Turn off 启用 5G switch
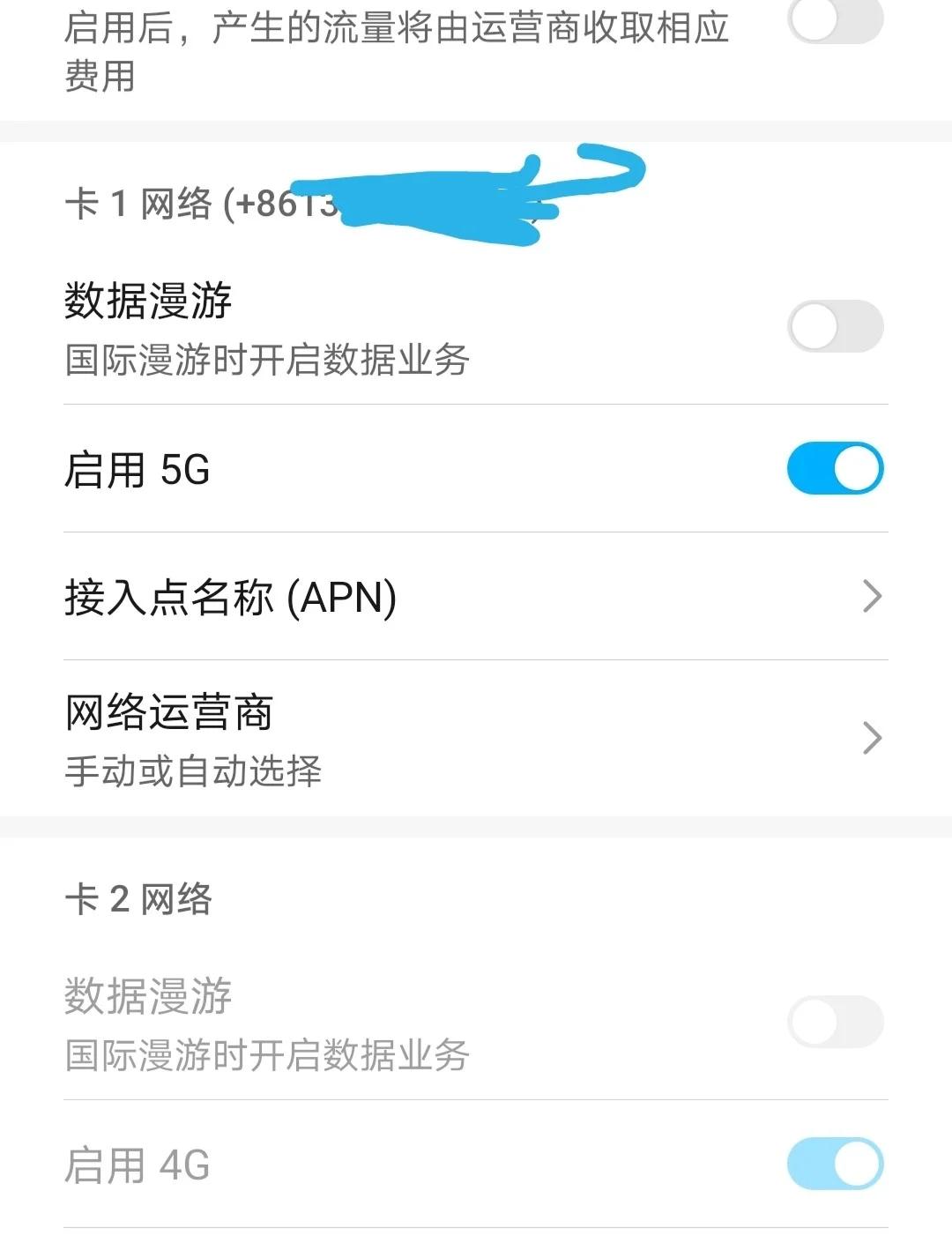This screenshot has width=952, height=1243. (x=835, y=468)
